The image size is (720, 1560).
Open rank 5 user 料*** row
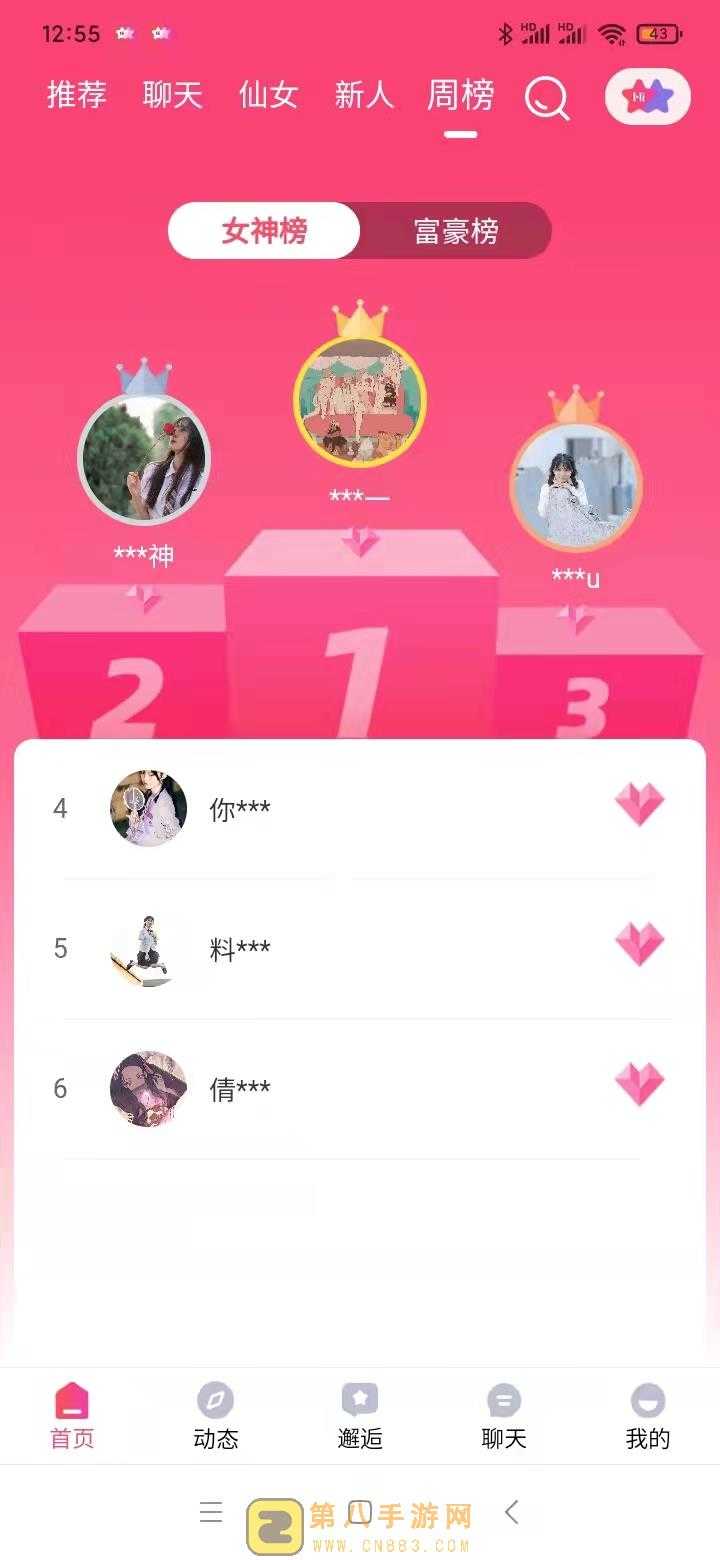[x=360, y=948]
